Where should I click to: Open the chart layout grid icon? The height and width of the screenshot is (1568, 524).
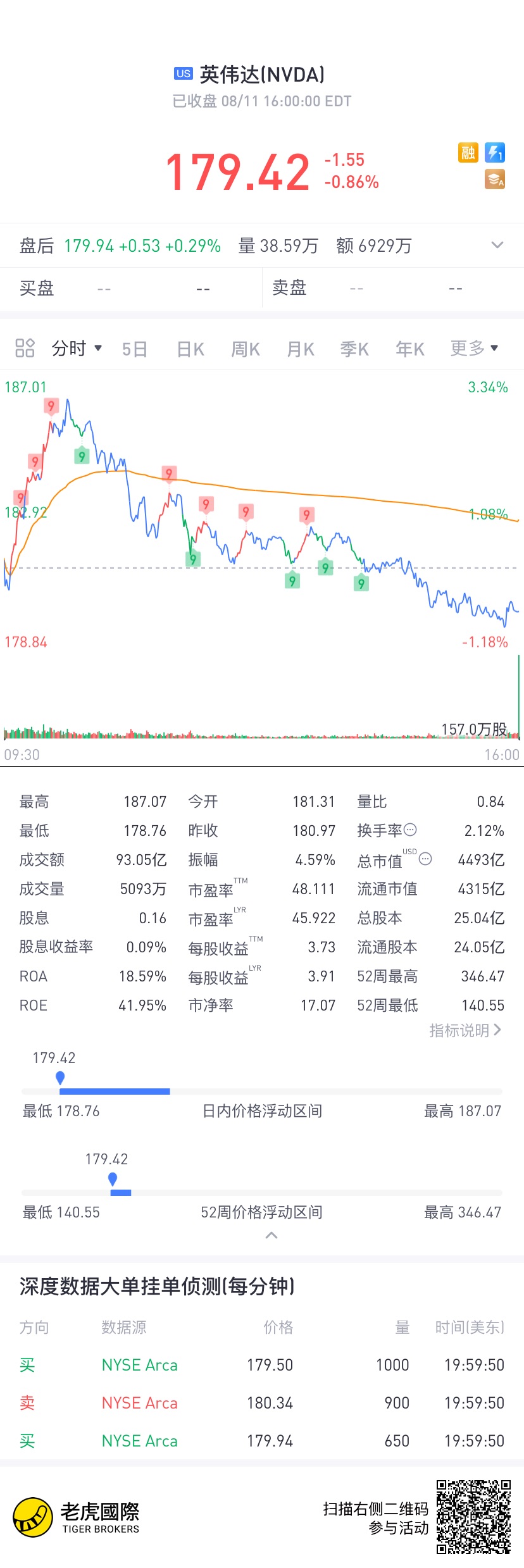pos(25,348)
